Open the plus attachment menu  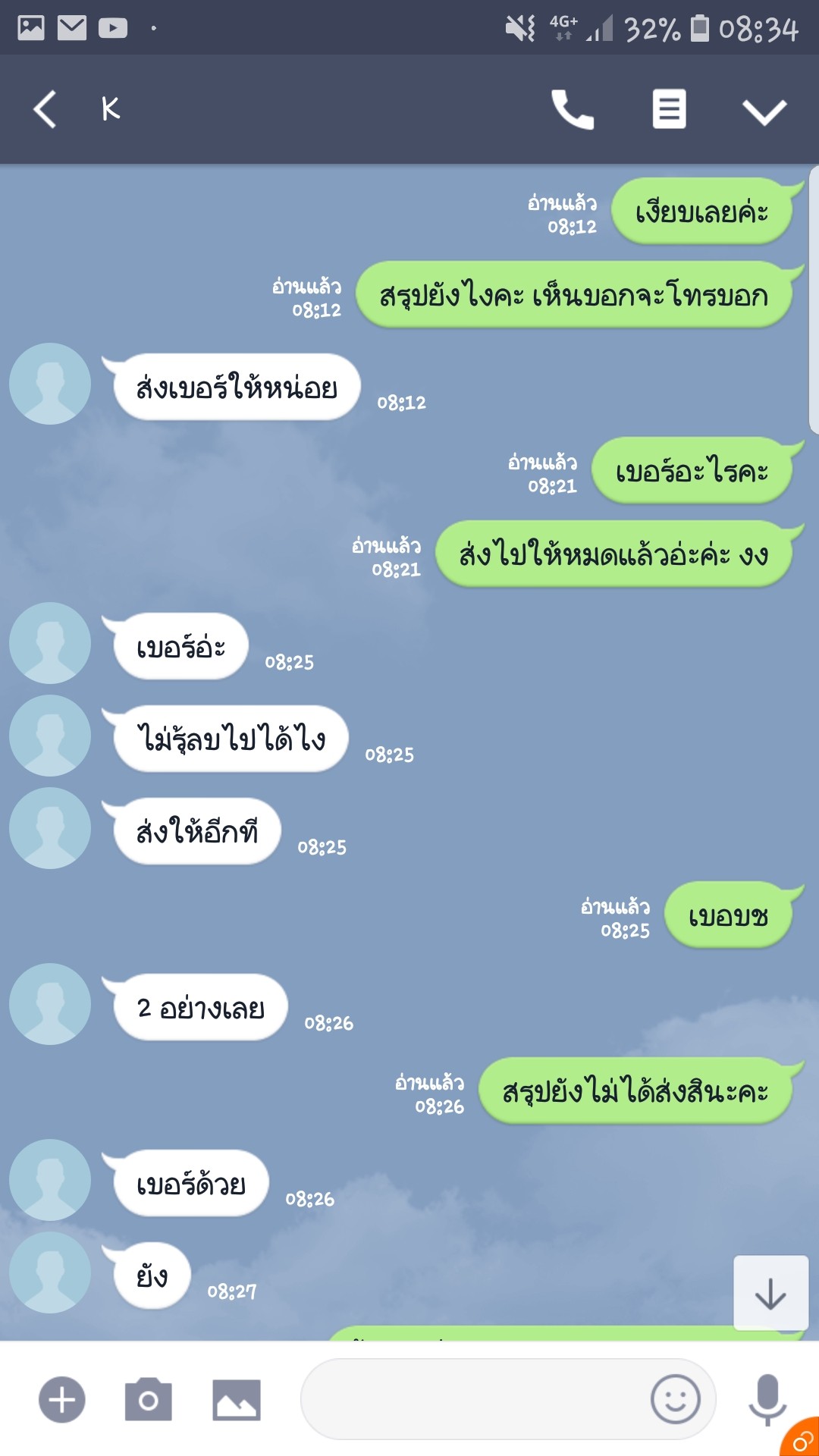pyautogui.click(x=62, y=1399)
